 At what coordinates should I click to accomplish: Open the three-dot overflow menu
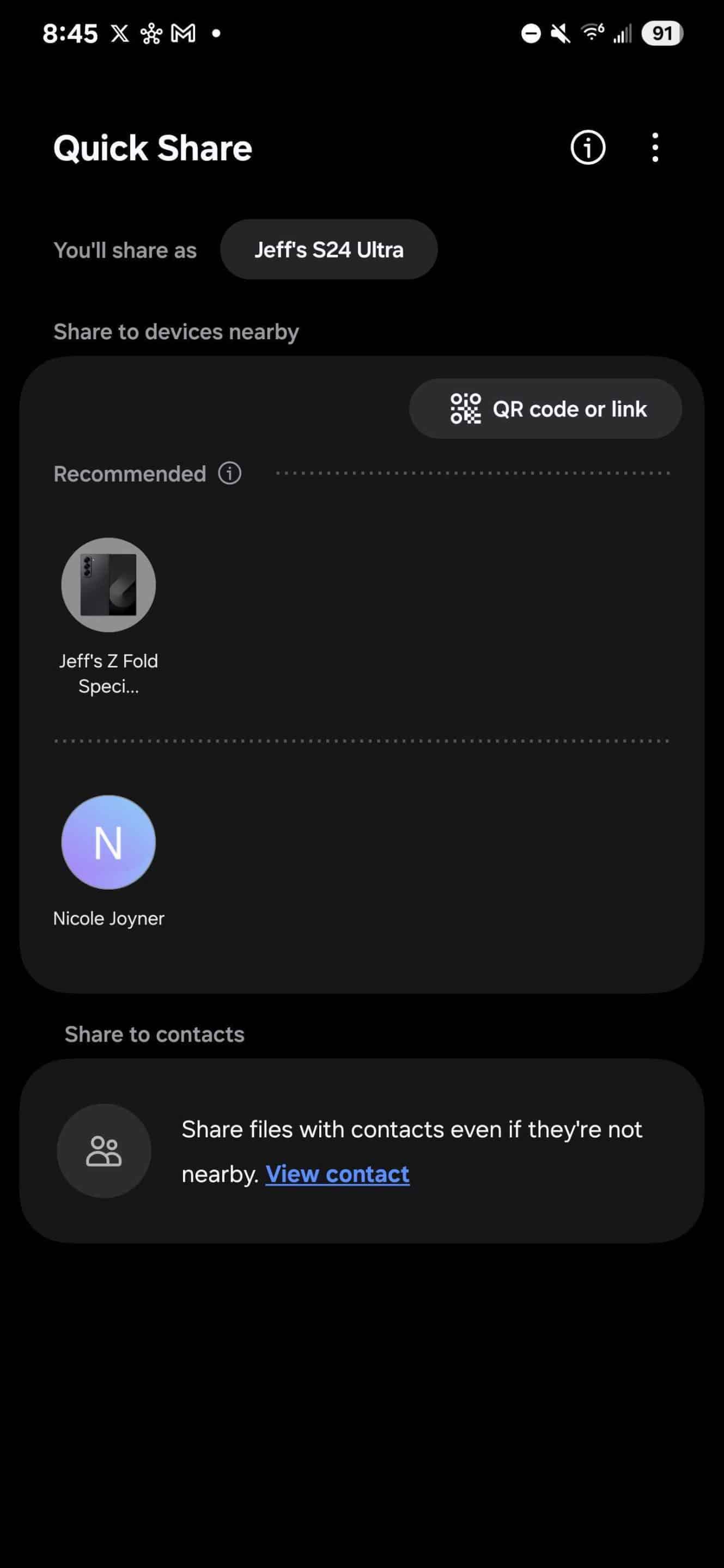[655, 148]
